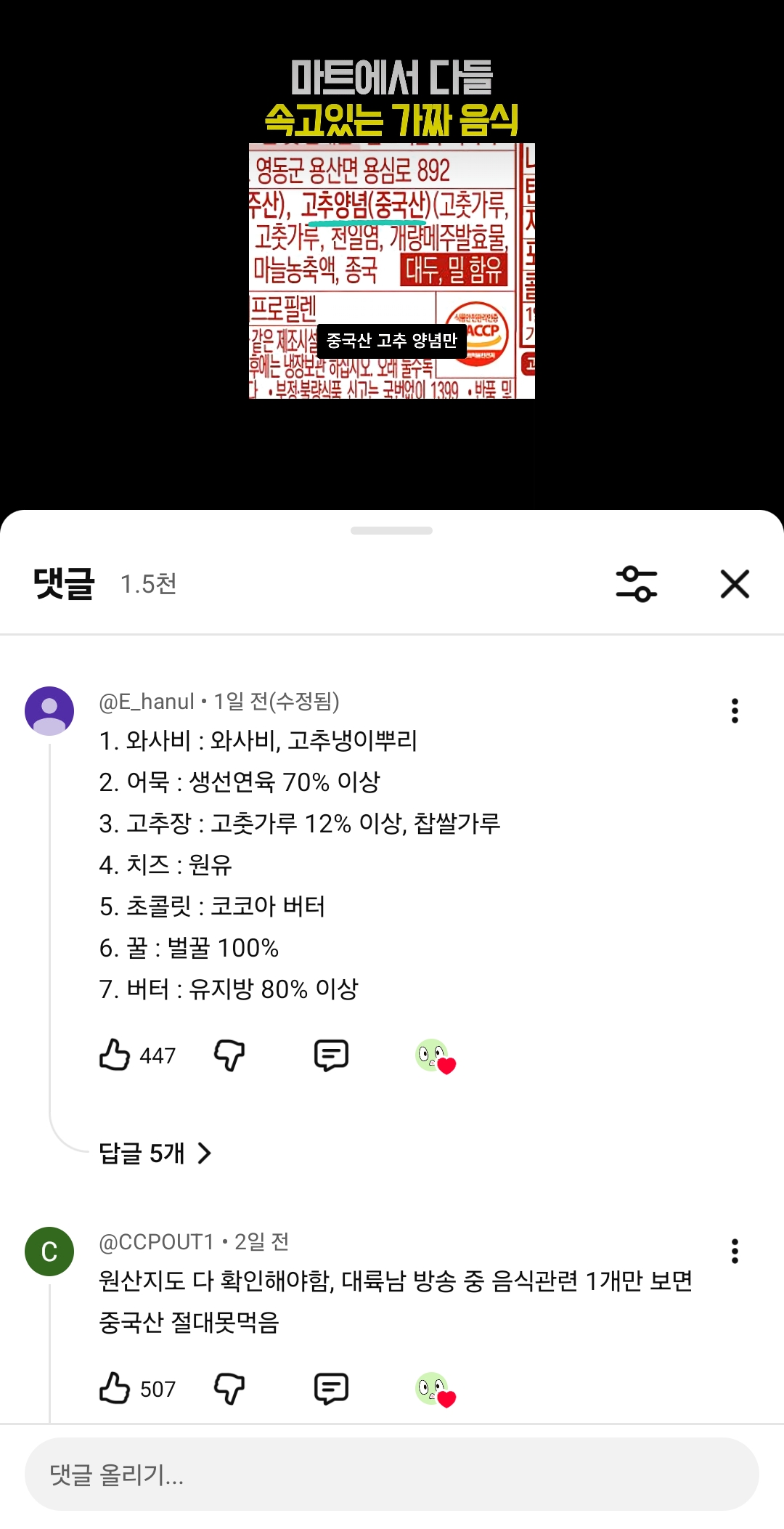Close the comments panel with the X icon
Screen dimensions: 784x1529
tap(735, 583)
